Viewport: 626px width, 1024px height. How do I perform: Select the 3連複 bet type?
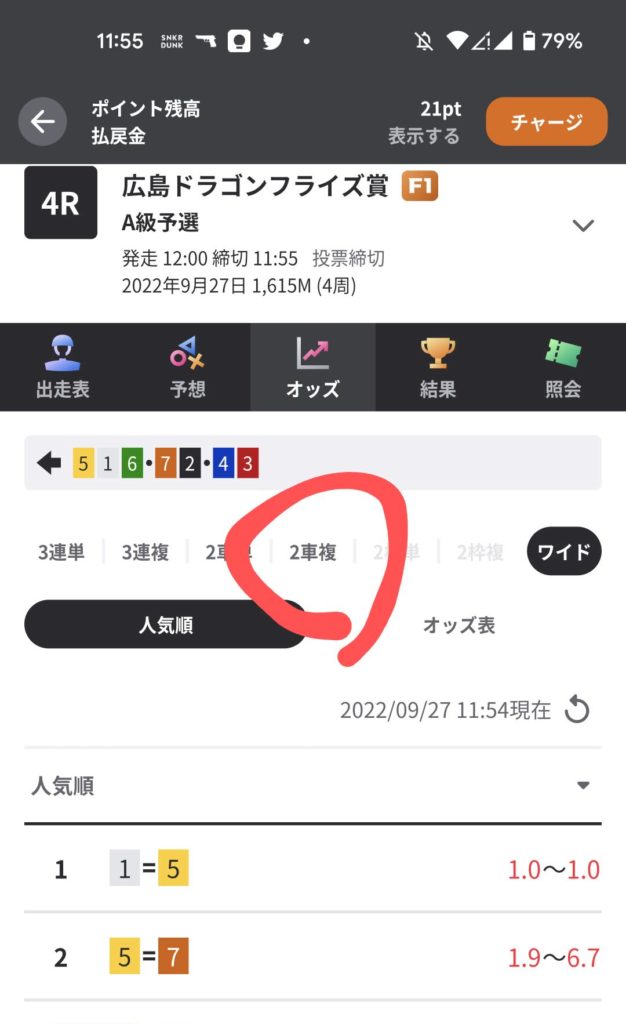point(145,552)
